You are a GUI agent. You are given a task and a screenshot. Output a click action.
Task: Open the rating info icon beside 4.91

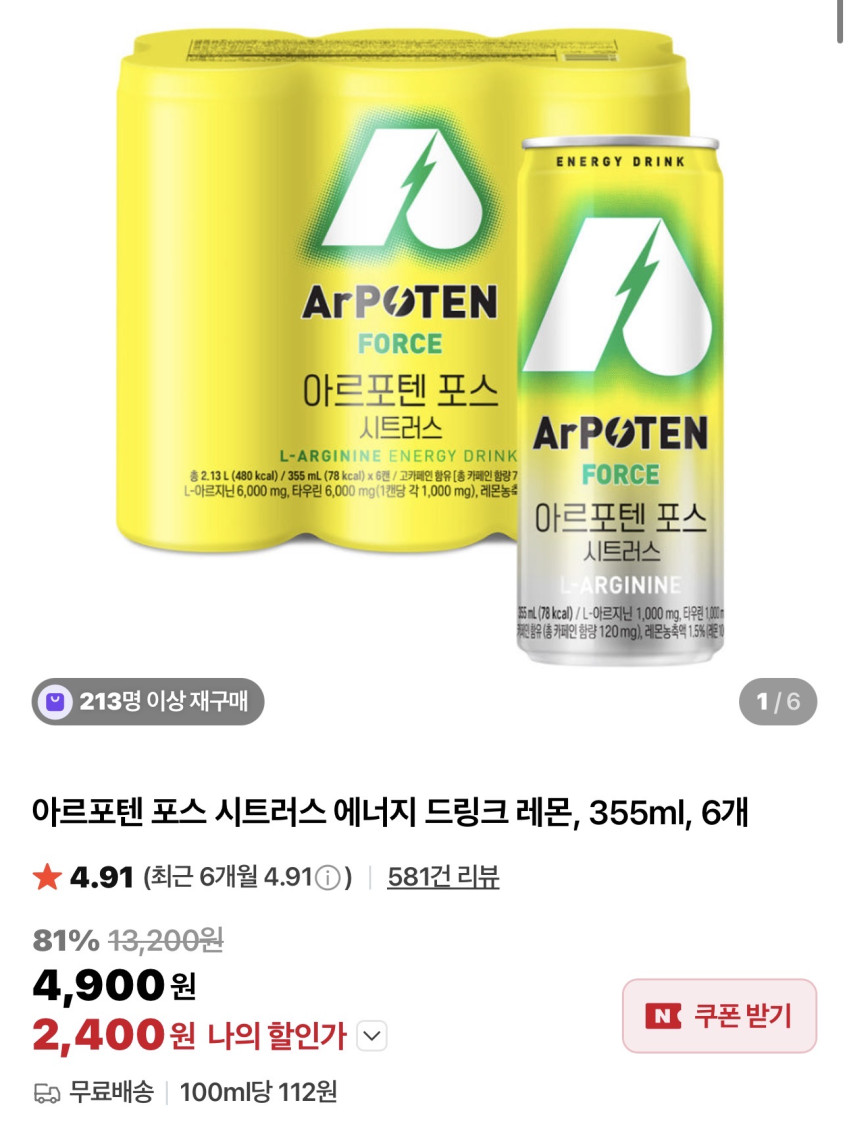point(327,879)
